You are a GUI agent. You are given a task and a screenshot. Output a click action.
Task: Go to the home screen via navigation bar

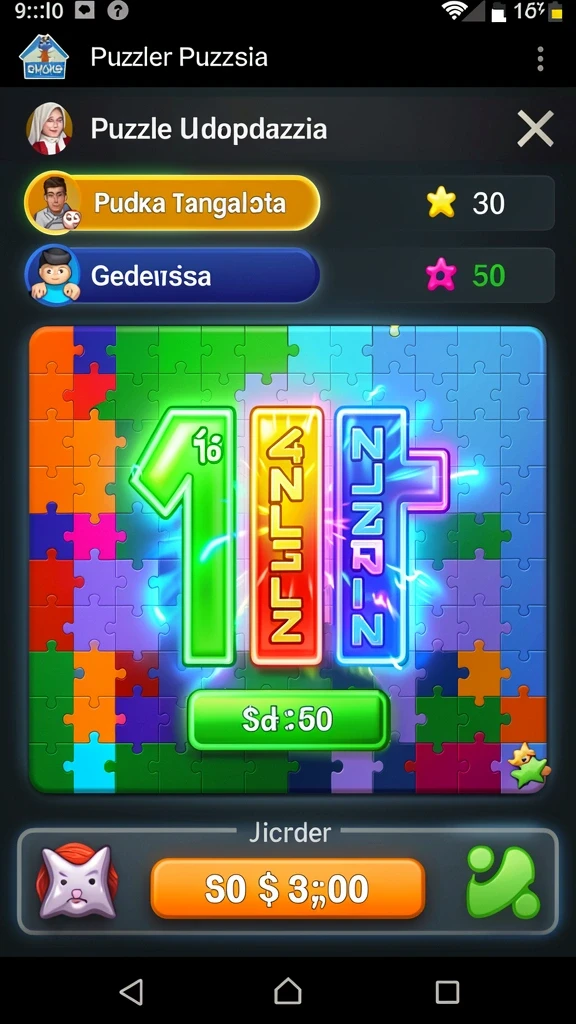[288, 991]
